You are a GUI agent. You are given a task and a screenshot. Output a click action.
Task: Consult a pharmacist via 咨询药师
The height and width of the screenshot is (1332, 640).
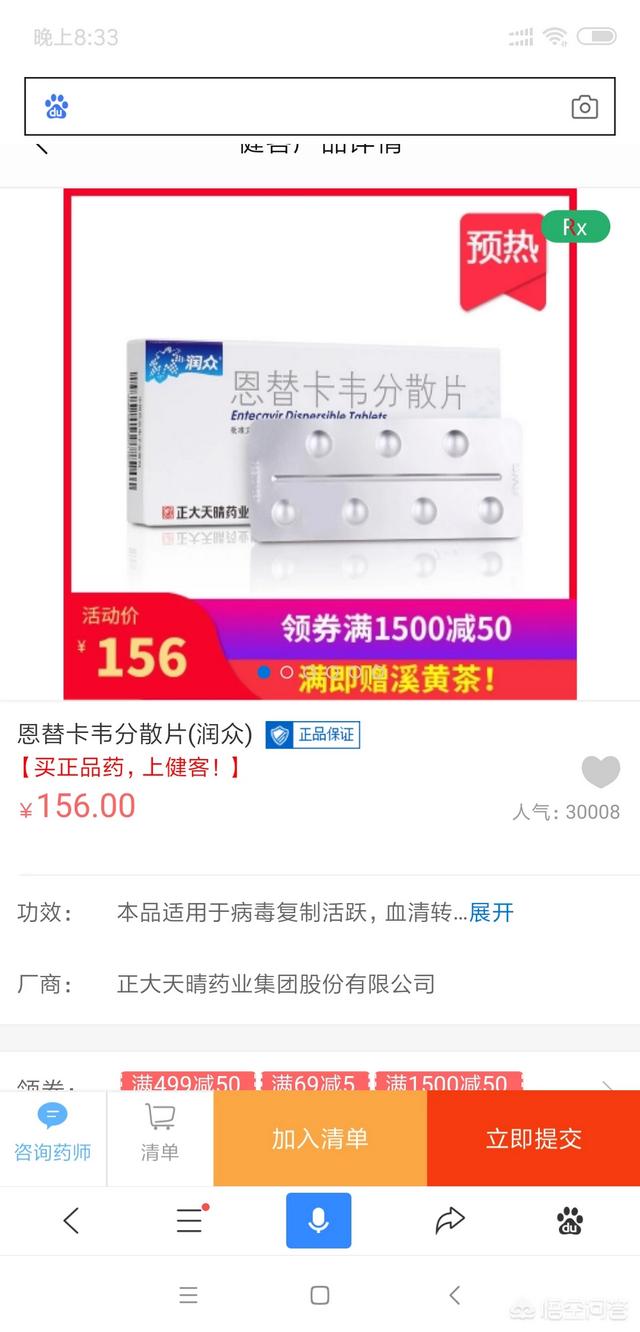coord(53,1136)
